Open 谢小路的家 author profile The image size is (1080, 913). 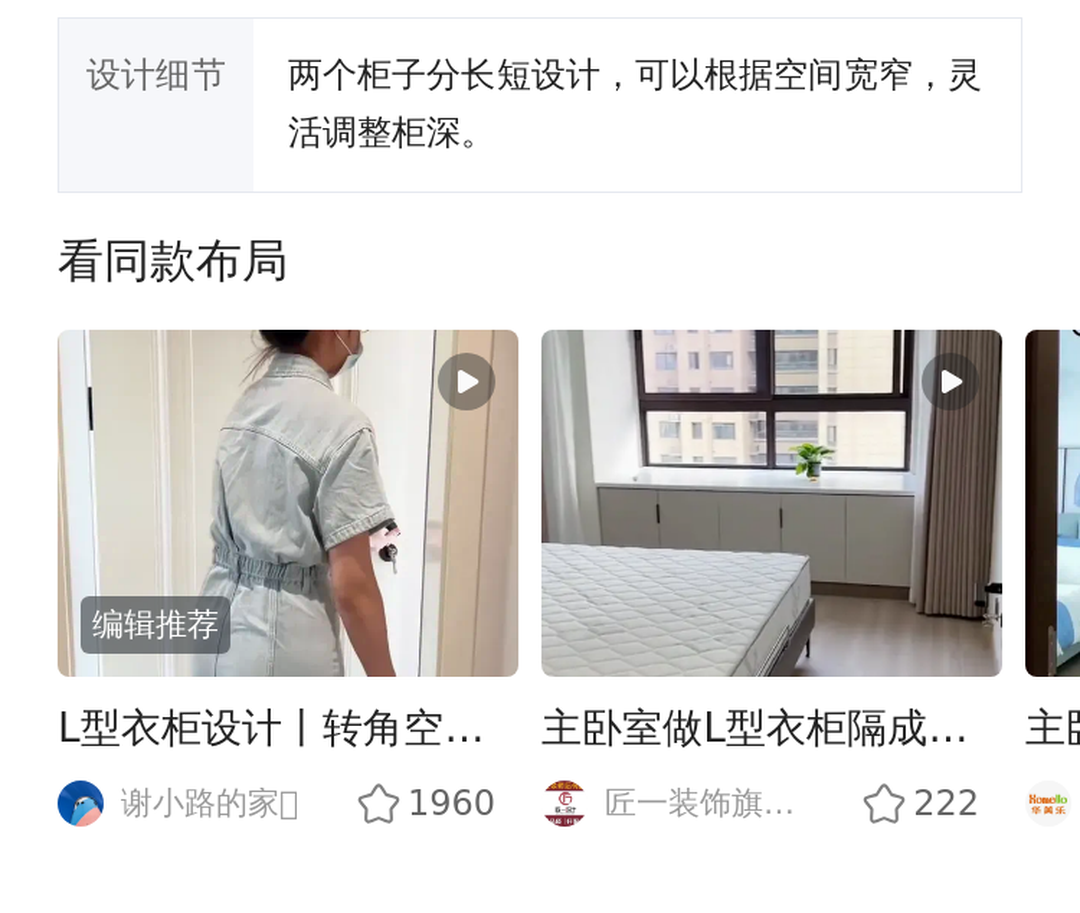[x=81, y=803]
